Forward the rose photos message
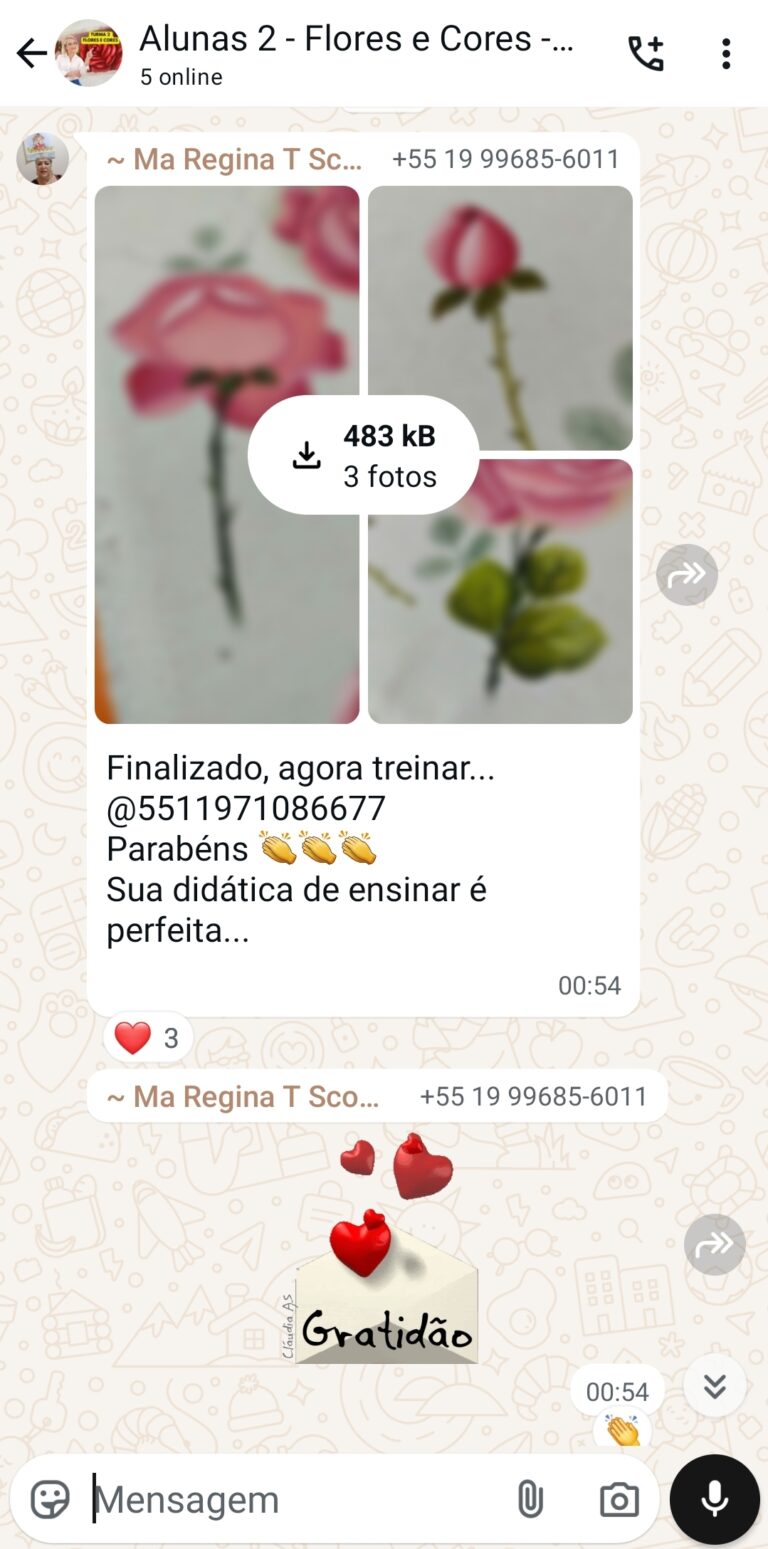768x1549 pixels. click(686, 573)
